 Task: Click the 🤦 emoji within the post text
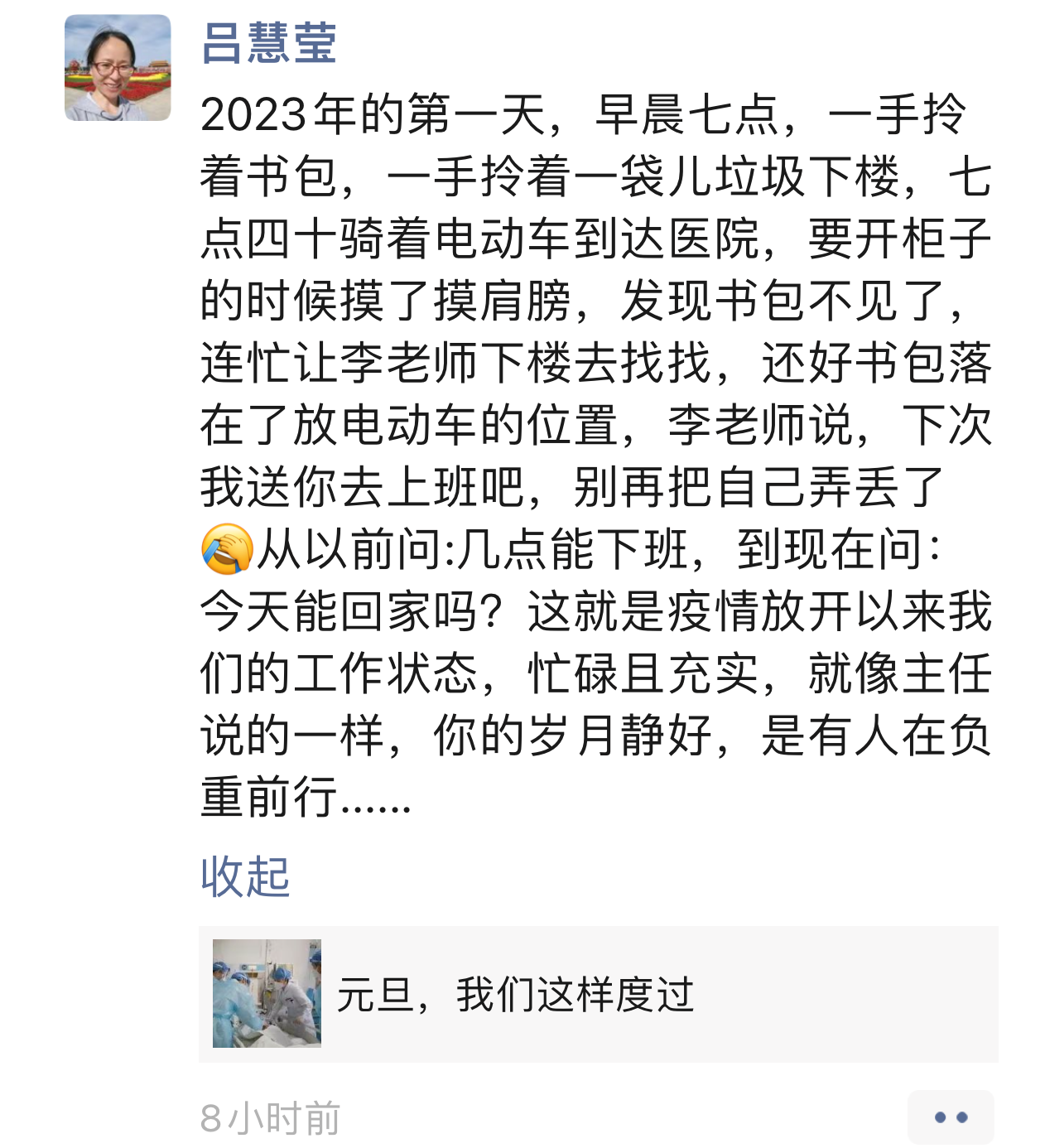pos(226,548)
